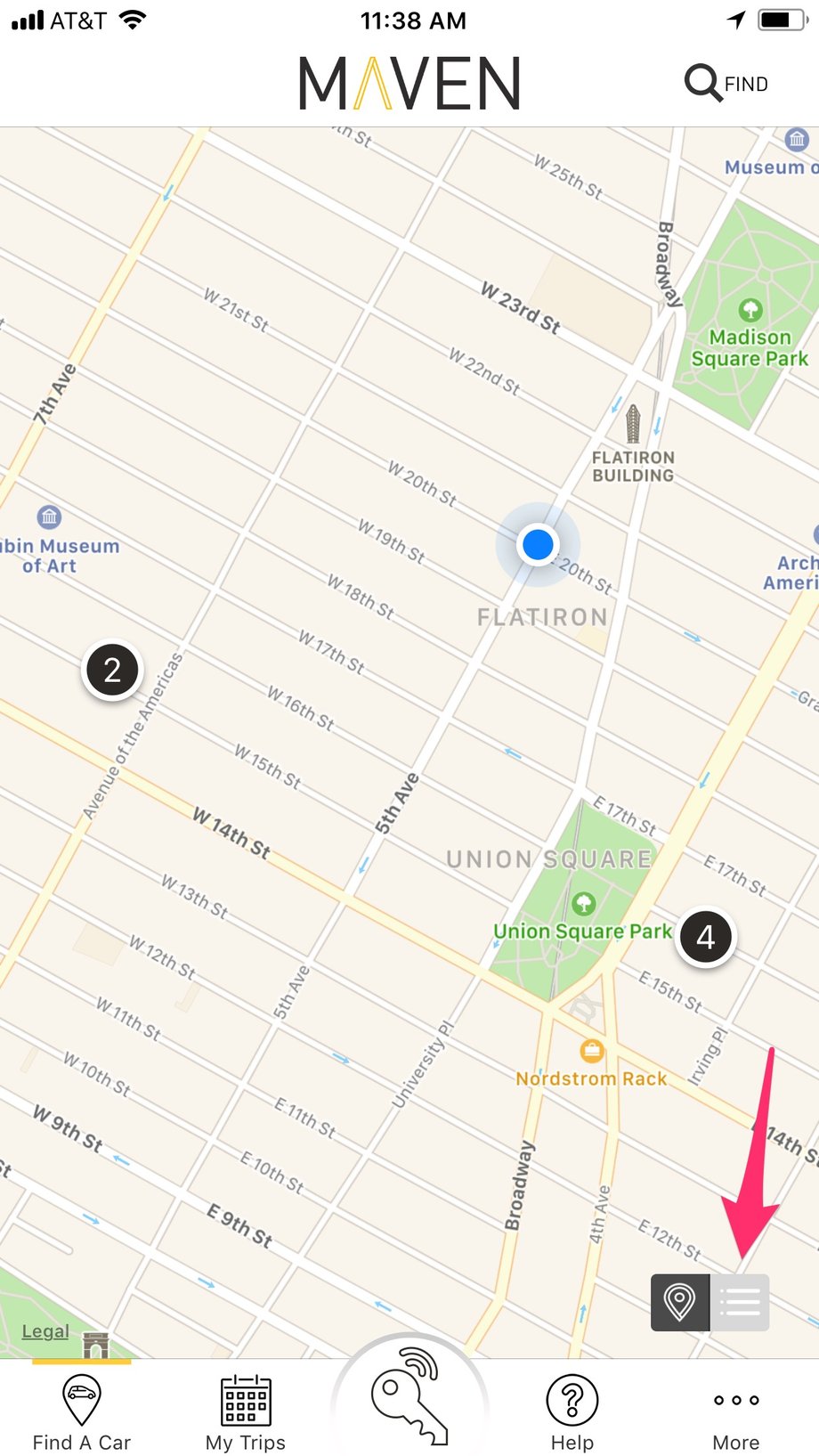Screen dimensions: 819x1456
Task: Open the Find search button
Action: [x=726, y=84]
